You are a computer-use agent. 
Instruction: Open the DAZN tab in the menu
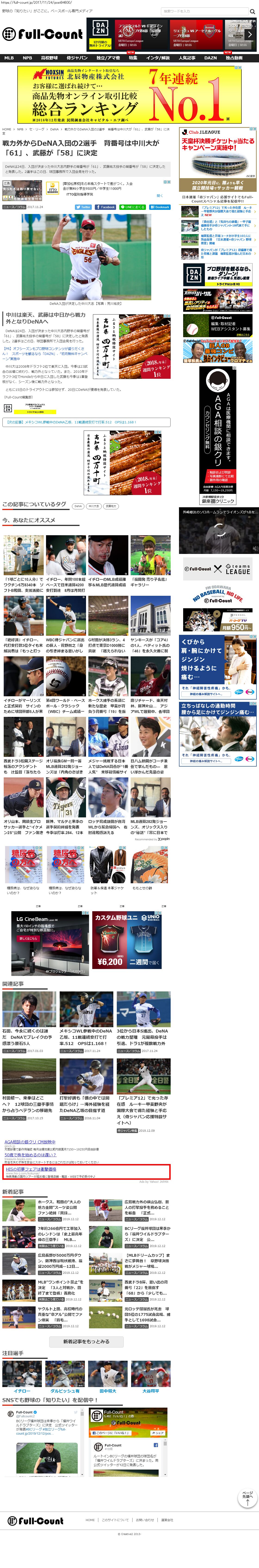[210, 58]
